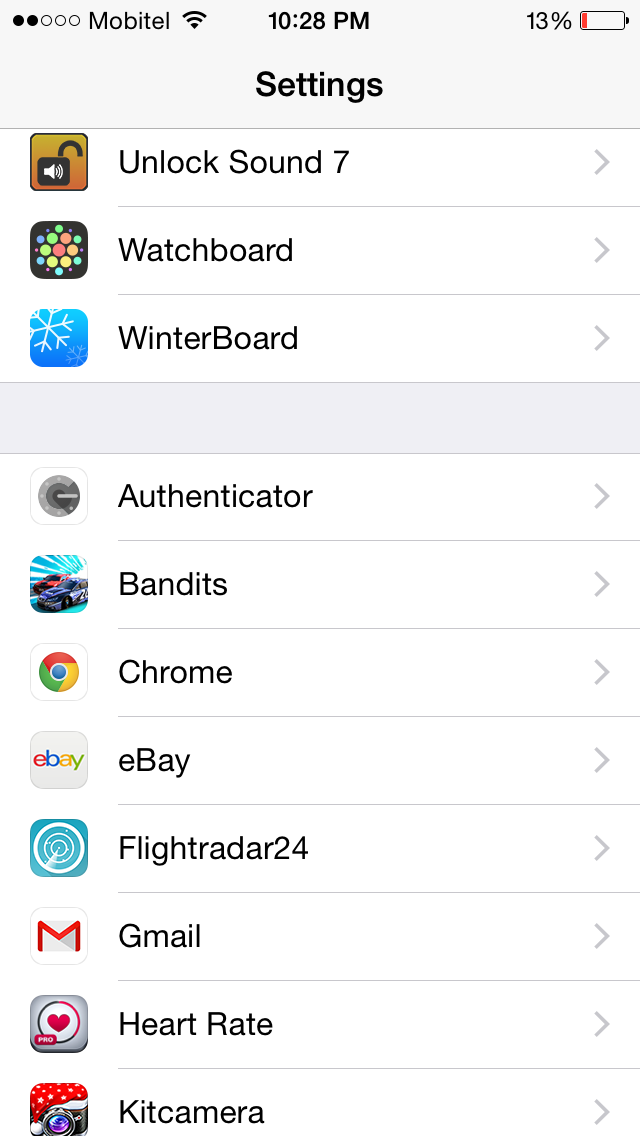The image size is (640, 1136).
Task: Open Kitcamera settings
Action: pyautogui.click(x=320, y=1110)
